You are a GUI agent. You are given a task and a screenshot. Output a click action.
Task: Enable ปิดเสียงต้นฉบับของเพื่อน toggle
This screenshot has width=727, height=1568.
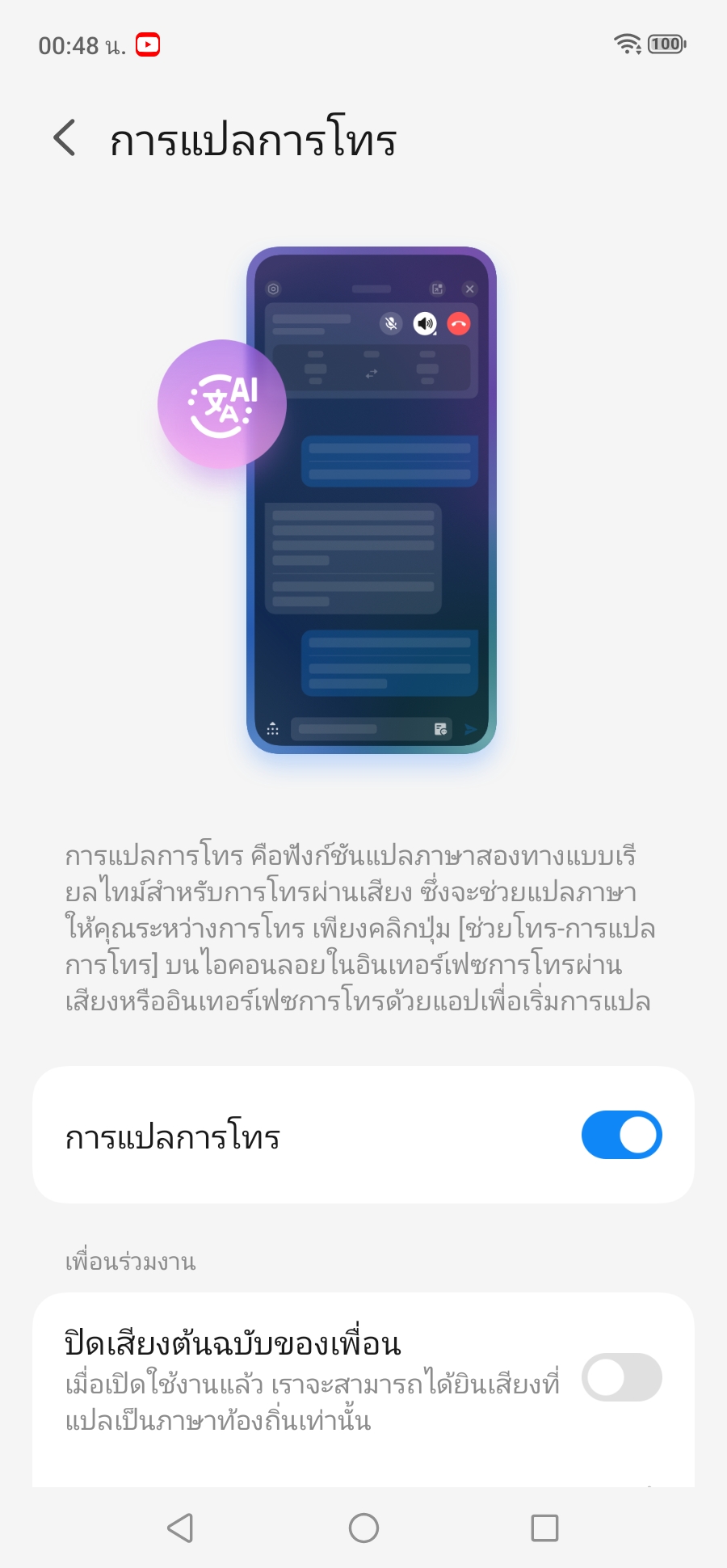(621, 1377)
